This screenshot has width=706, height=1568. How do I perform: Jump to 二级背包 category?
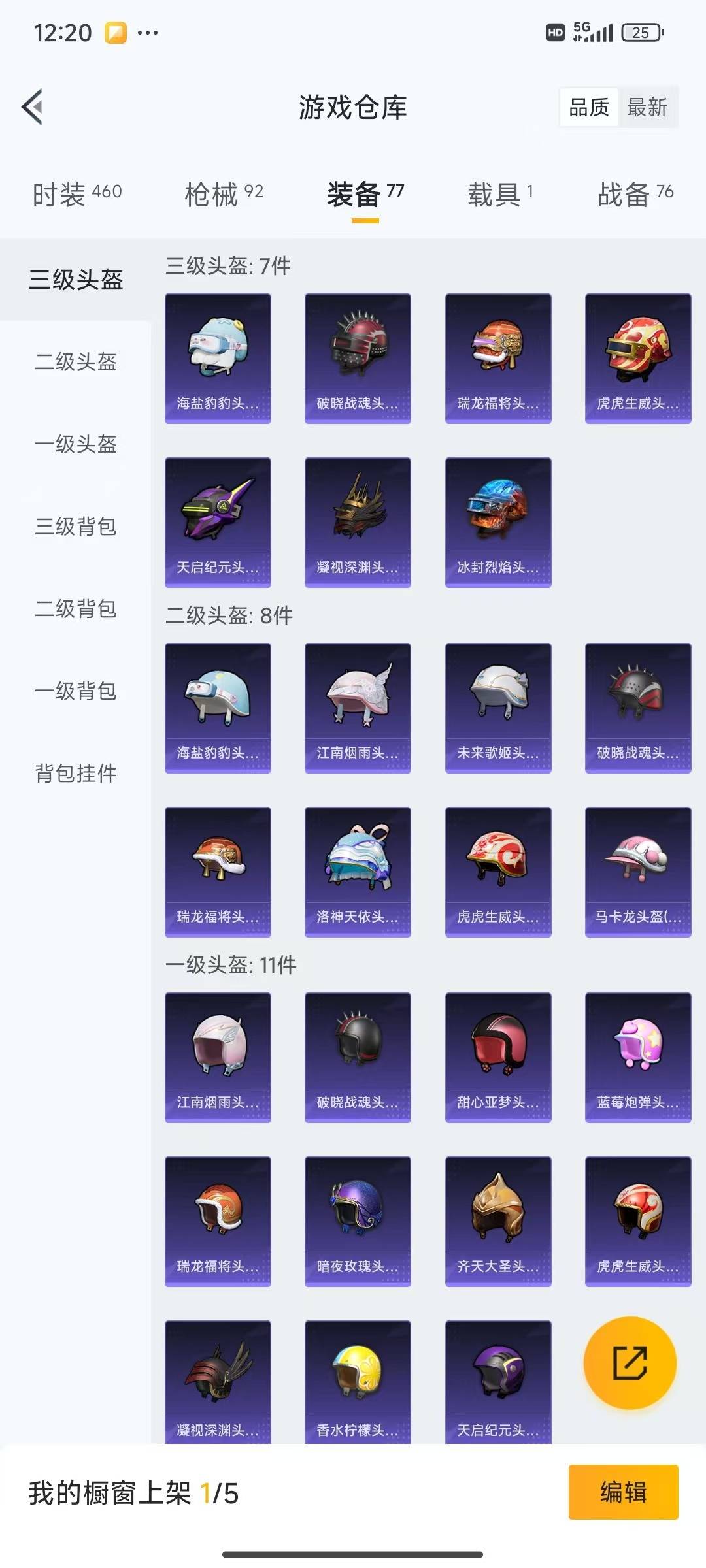(x=76, y=609)
